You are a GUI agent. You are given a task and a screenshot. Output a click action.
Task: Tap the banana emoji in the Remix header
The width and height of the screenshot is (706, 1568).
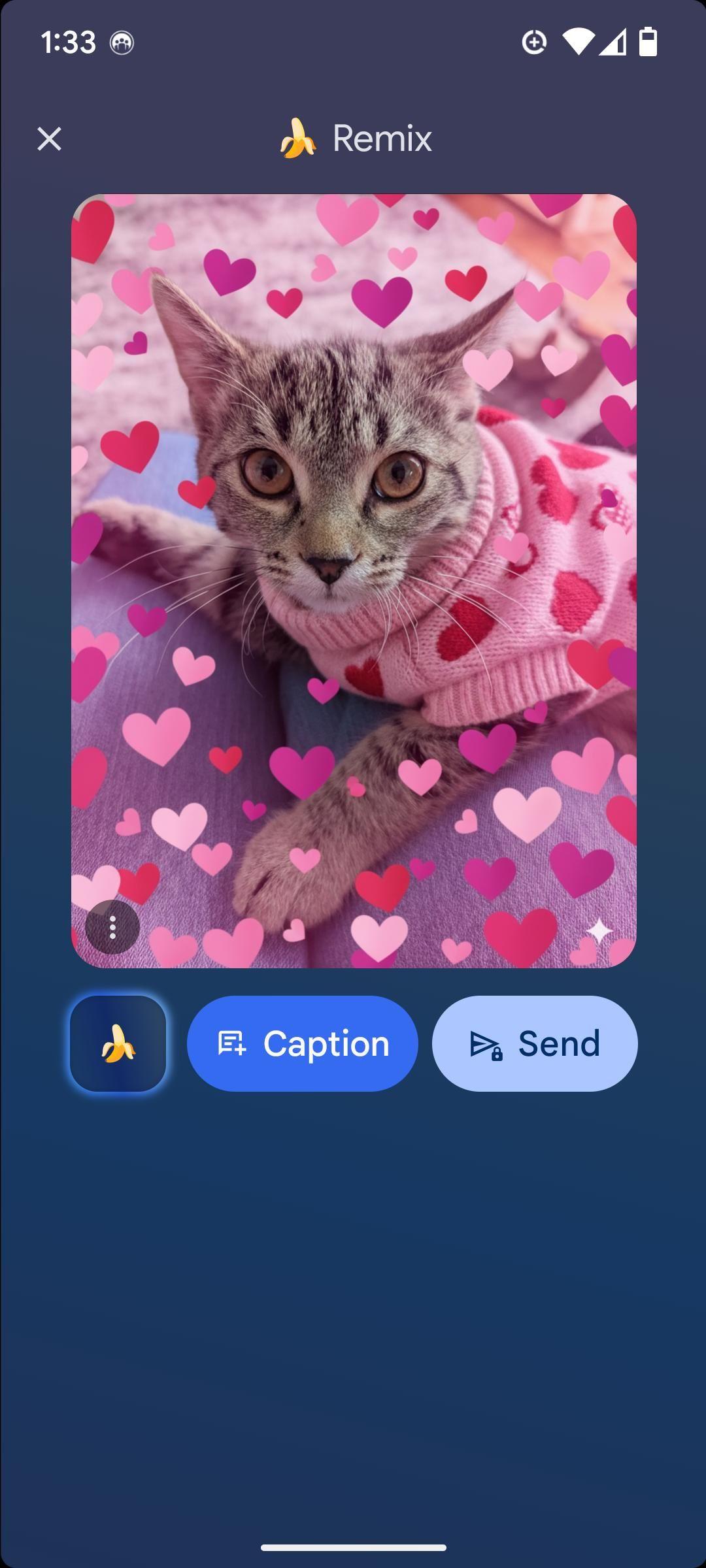[x=297, y=139]
